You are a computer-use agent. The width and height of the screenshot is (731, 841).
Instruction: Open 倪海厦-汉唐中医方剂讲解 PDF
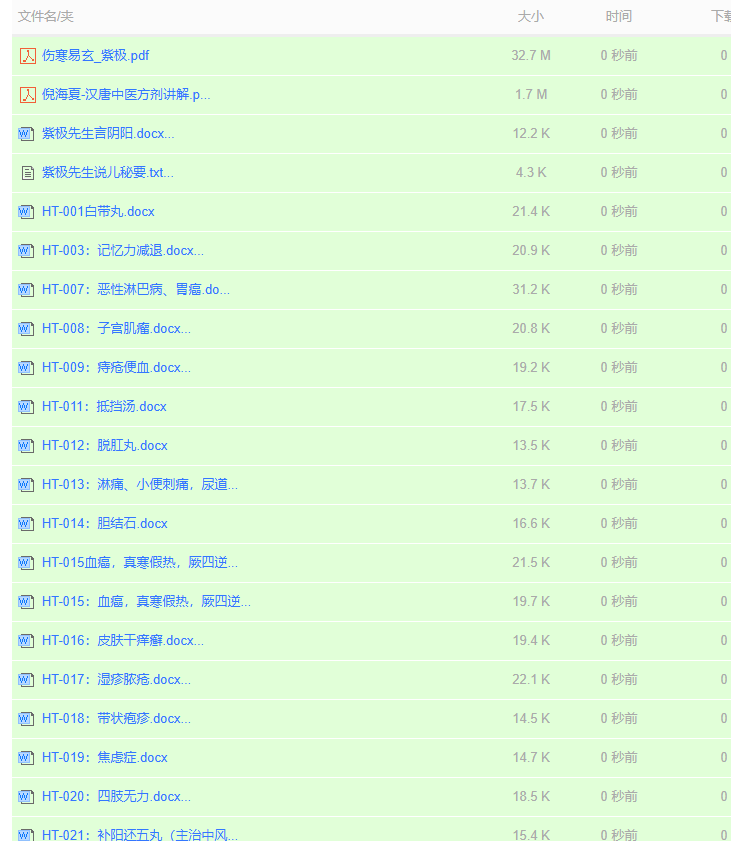click(126, 94)
